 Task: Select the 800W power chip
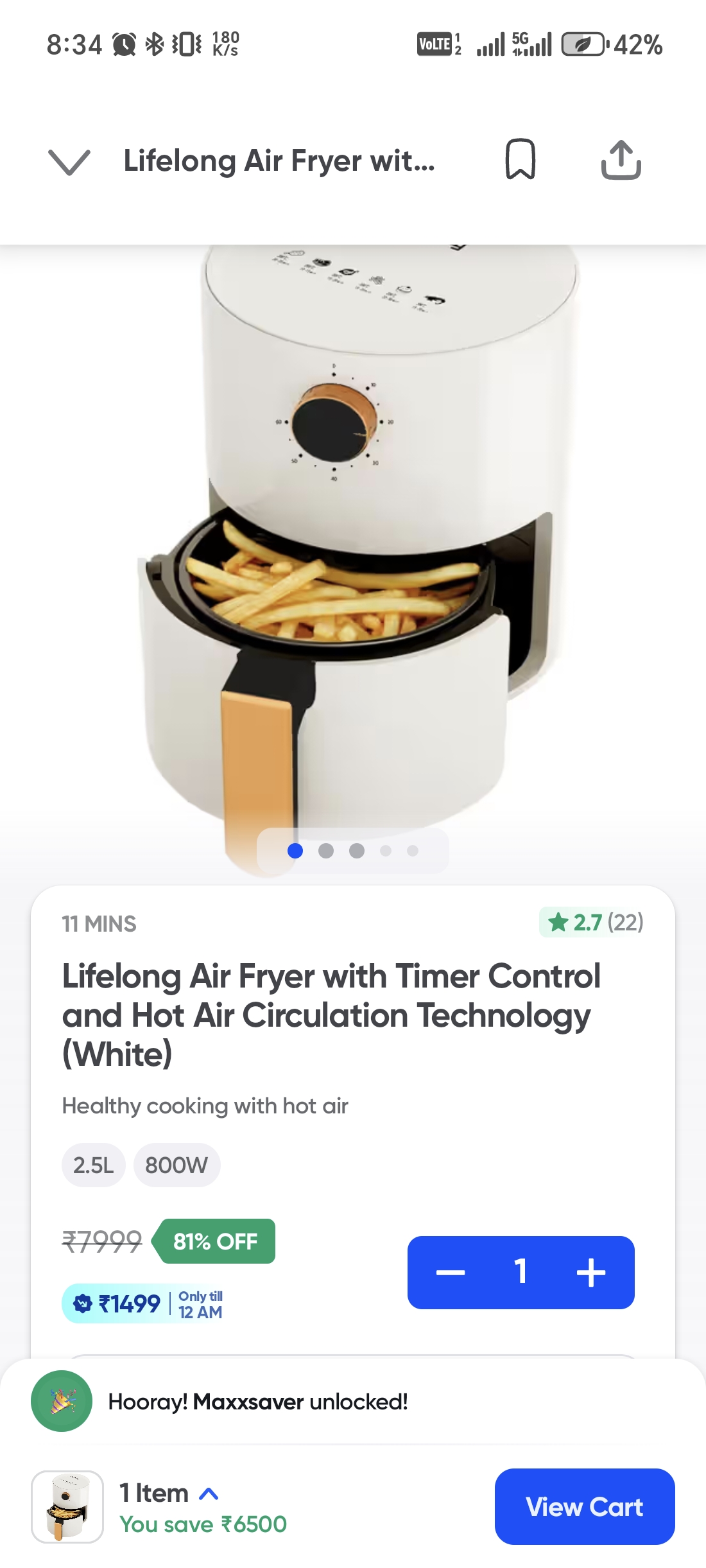(x=176, y=1165)
